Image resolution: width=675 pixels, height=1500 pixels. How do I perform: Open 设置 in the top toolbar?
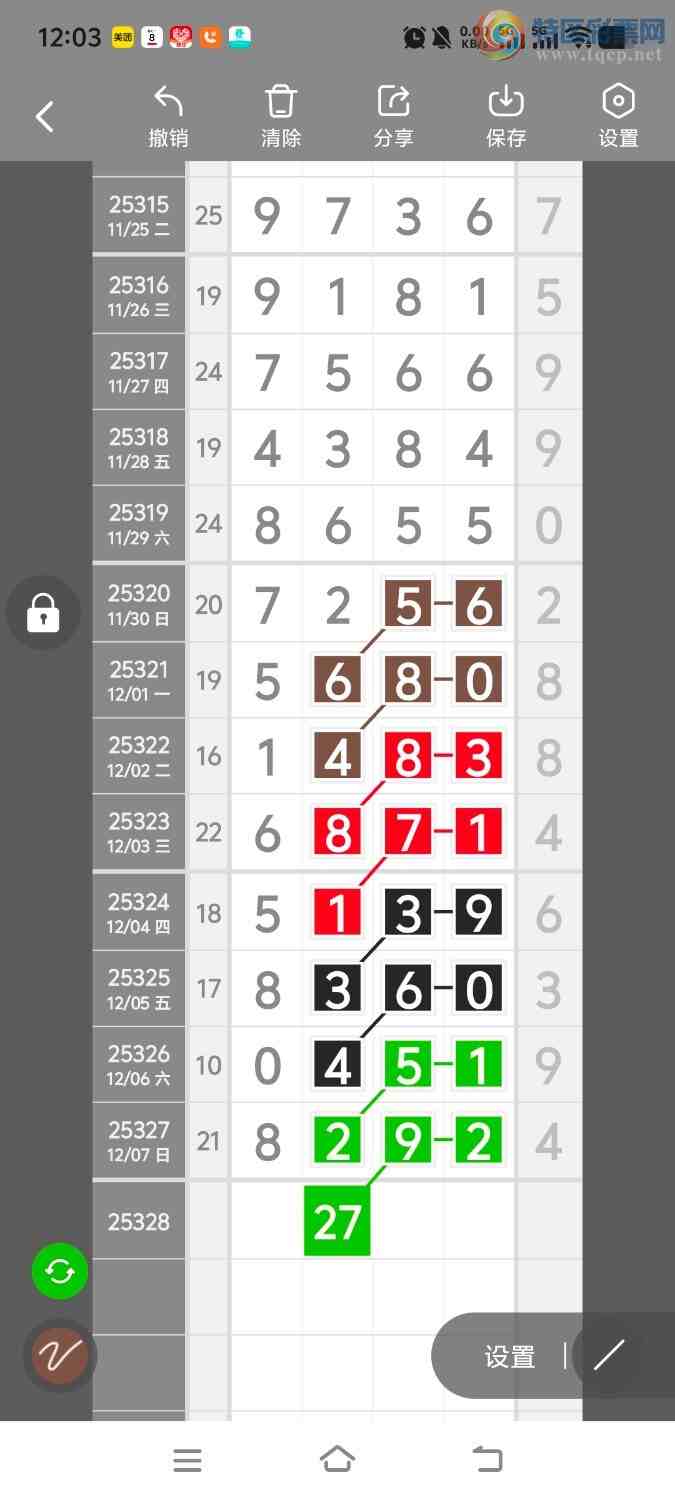(618, 117)
